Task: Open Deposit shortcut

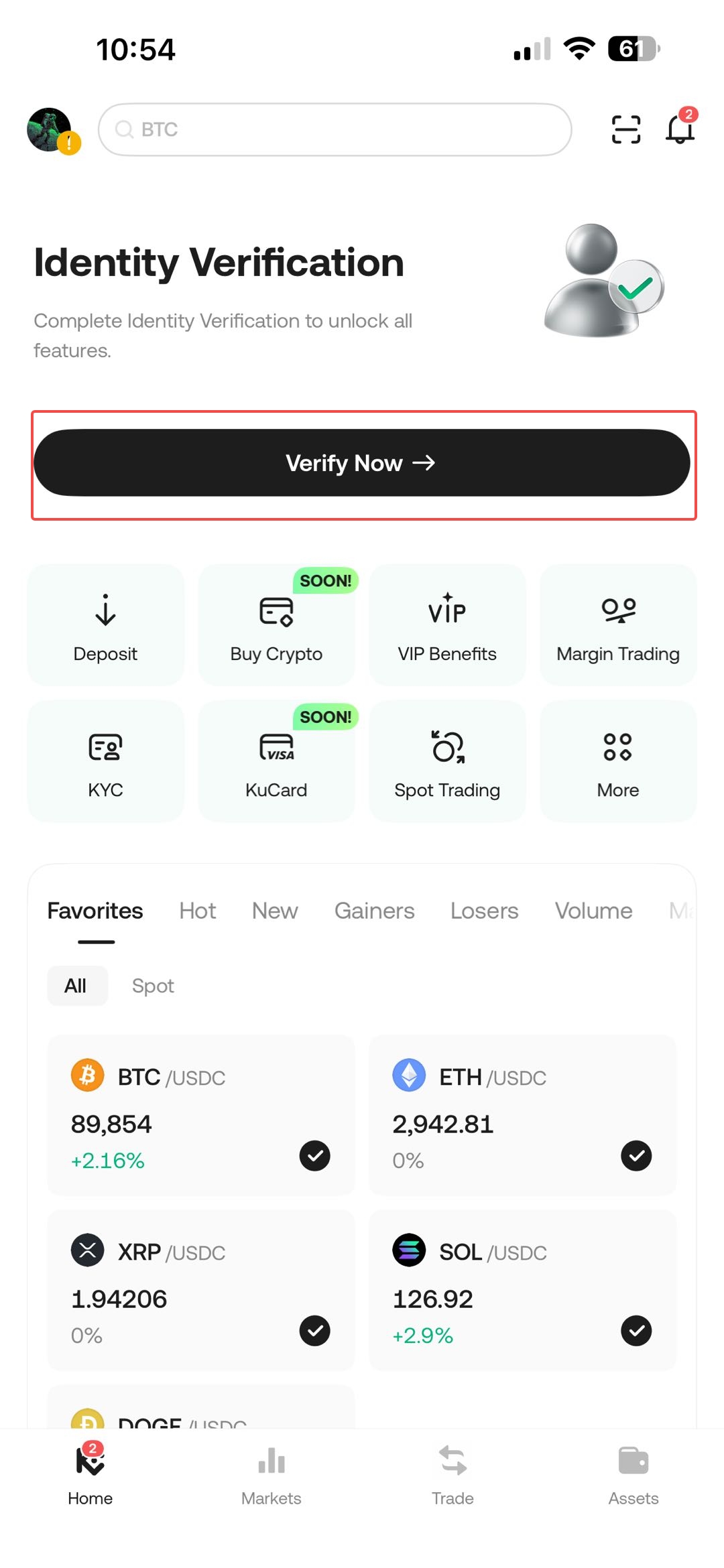Action: [x=105, y=625]
